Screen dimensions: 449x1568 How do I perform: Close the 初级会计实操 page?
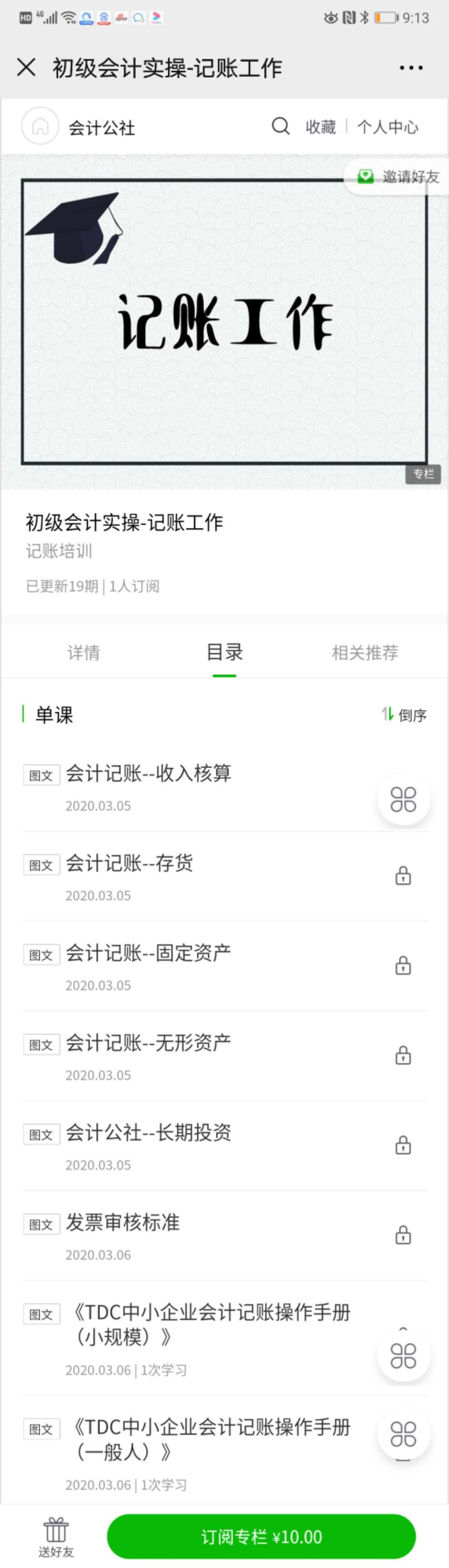(x=26, y=67)
